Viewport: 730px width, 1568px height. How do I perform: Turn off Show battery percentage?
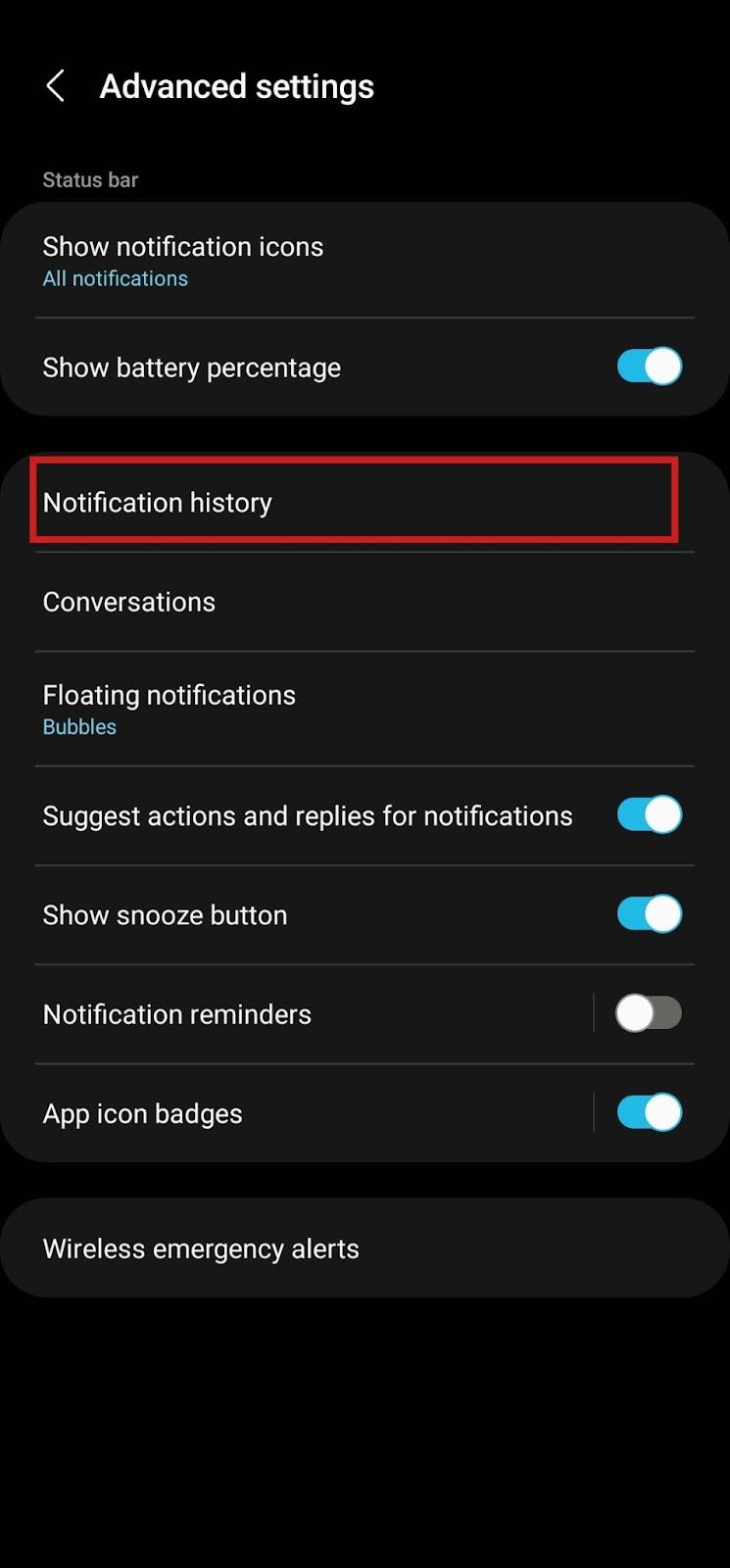click(649, 367)
